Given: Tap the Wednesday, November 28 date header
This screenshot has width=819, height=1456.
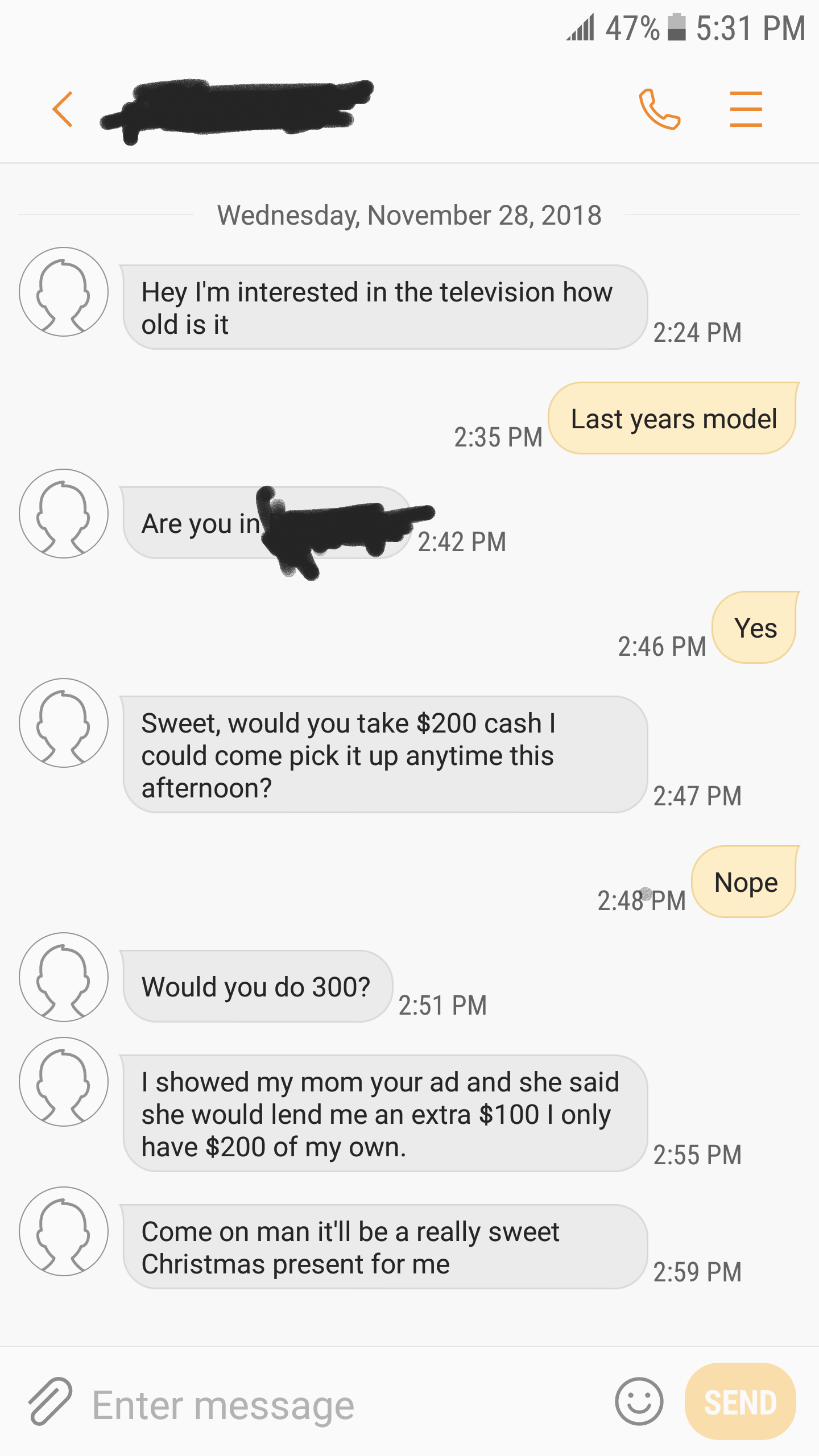Looking at the screenshot, I should [409, 214].
